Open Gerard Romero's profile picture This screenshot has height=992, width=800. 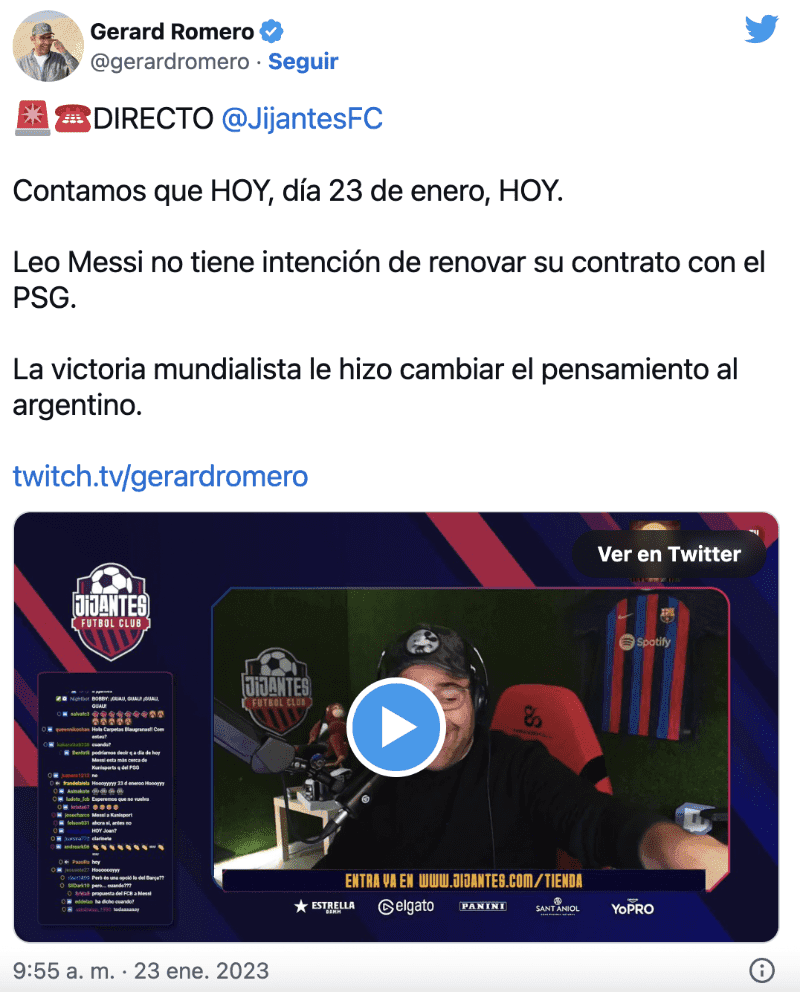pos(48,46)
